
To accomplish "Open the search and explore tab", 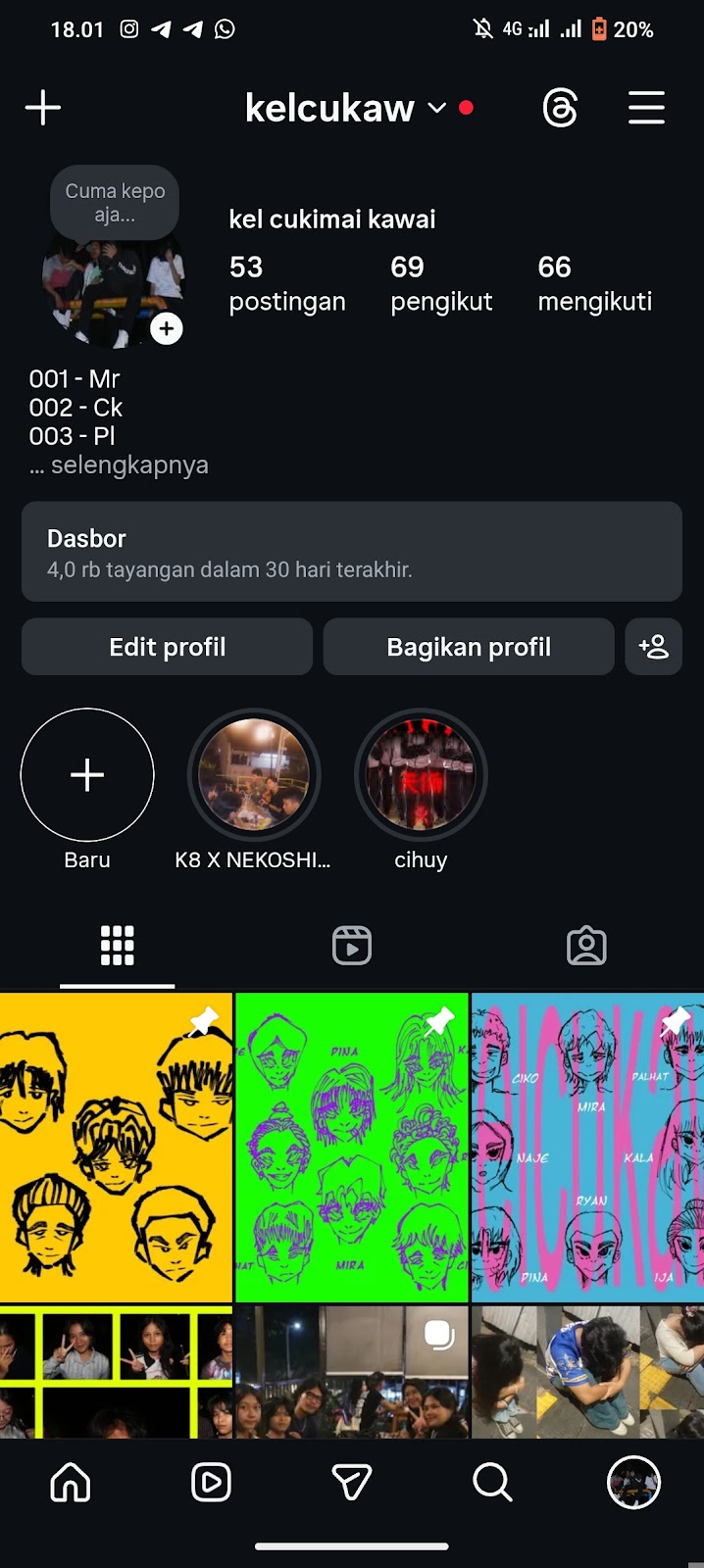I will click(492, 1483).
